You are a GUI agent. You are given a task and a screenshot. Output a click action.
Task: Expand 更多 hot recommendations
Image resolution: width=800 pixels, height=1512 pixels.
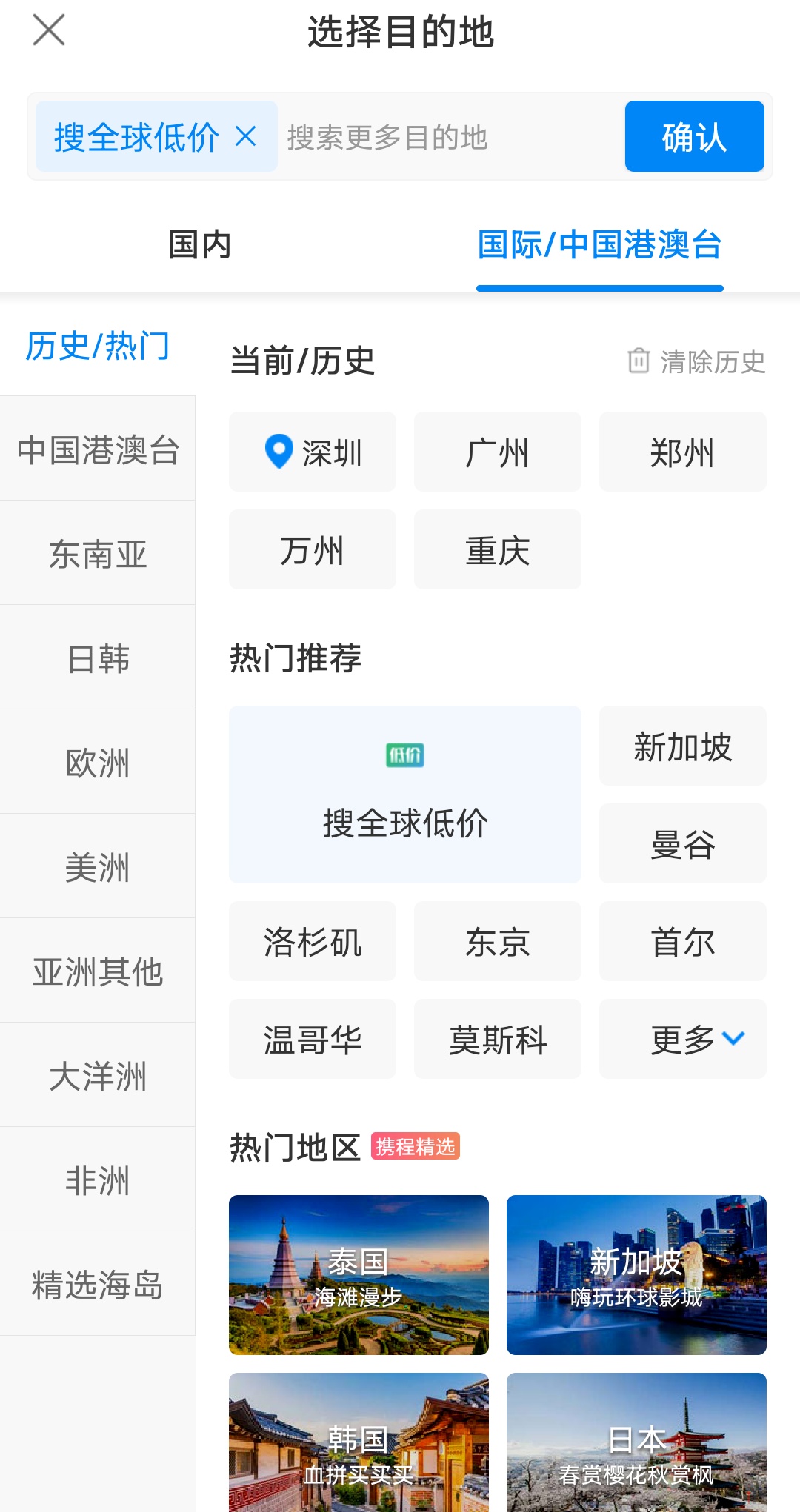682,1040
